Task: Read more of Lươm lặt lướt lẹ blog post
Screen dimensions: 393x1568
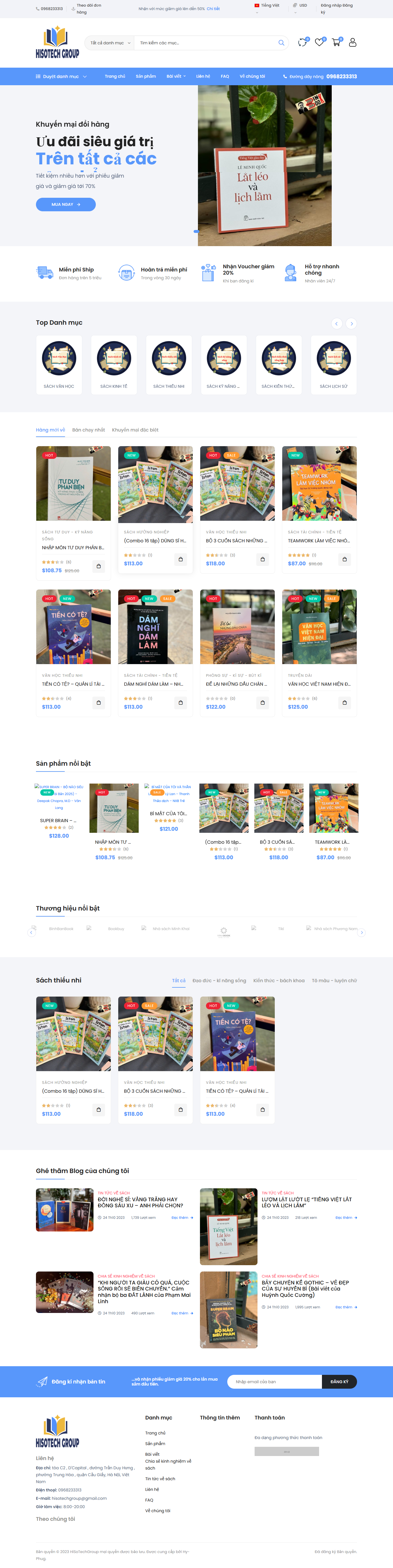Action: coord(346,1218)
